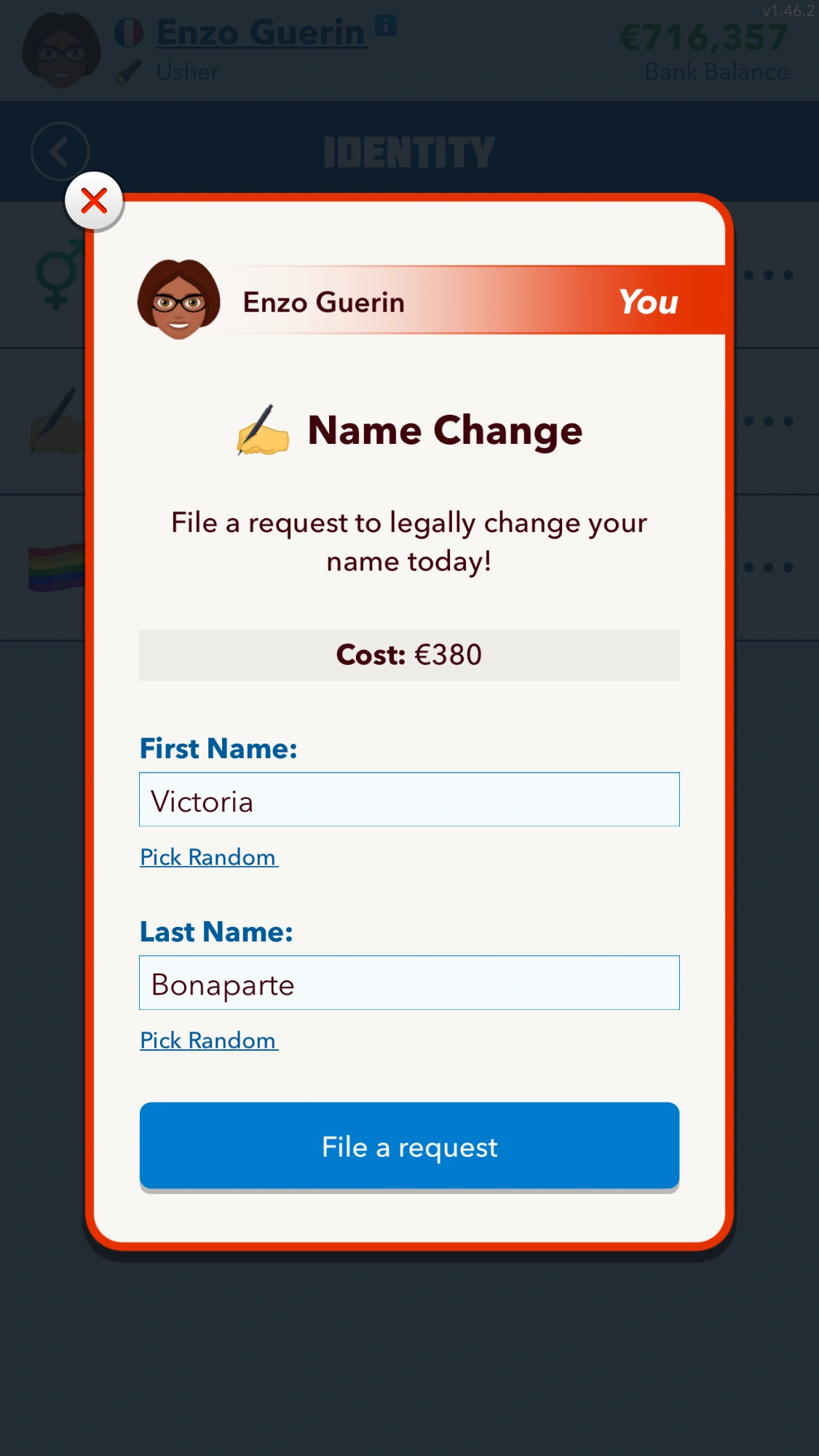Edit the First Name field
Screen dimensions: 819x1456
[x=409, y=800]
